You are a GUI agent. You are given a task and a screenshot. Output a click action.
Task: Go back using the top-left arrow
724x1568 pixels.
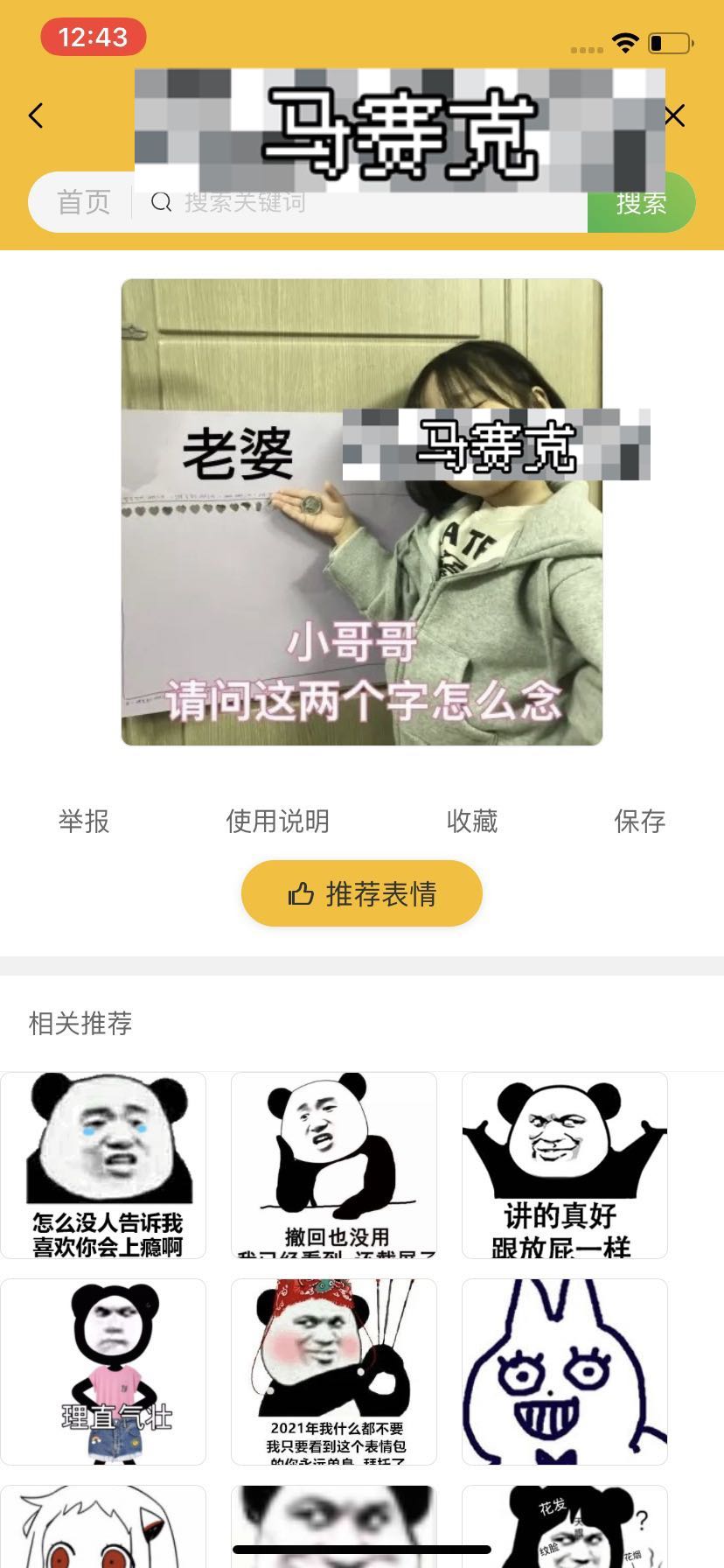click(36, 115)
